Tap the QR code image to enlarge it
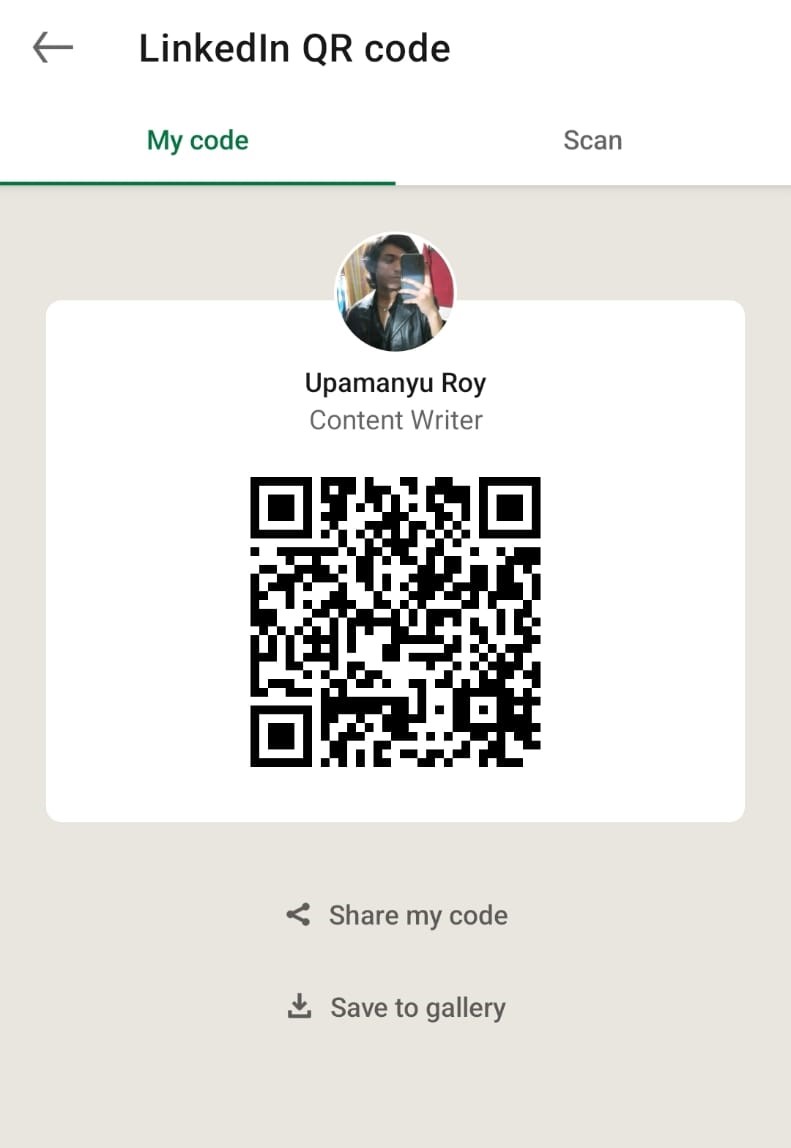 tap(396, 620)
